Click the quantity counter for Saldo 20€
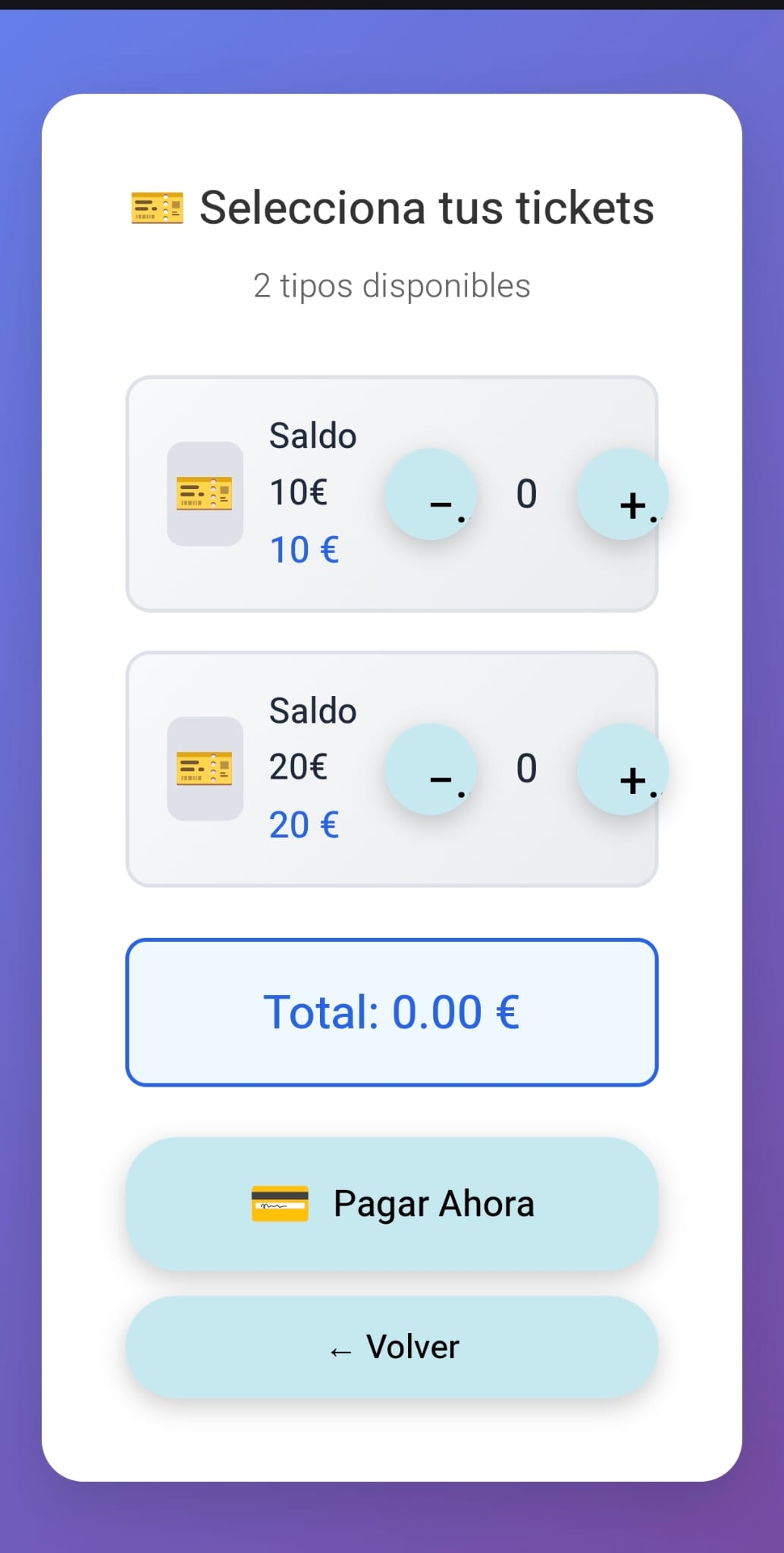The width and height of the screenshot is (784, 1553). tap(526, 768)
